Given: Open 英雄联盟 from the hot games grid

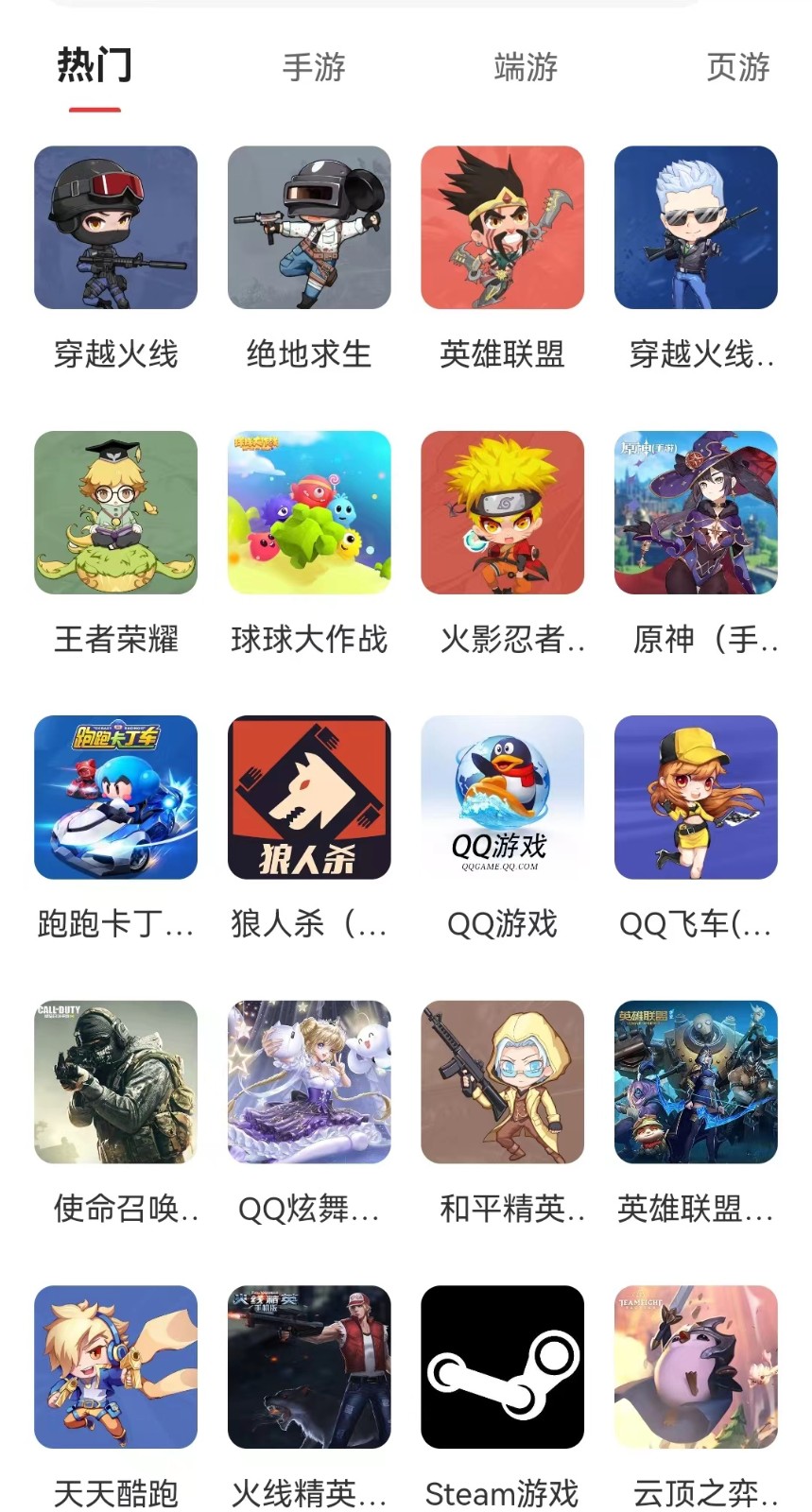Looking at the screenshot, I should click(503, 228).
